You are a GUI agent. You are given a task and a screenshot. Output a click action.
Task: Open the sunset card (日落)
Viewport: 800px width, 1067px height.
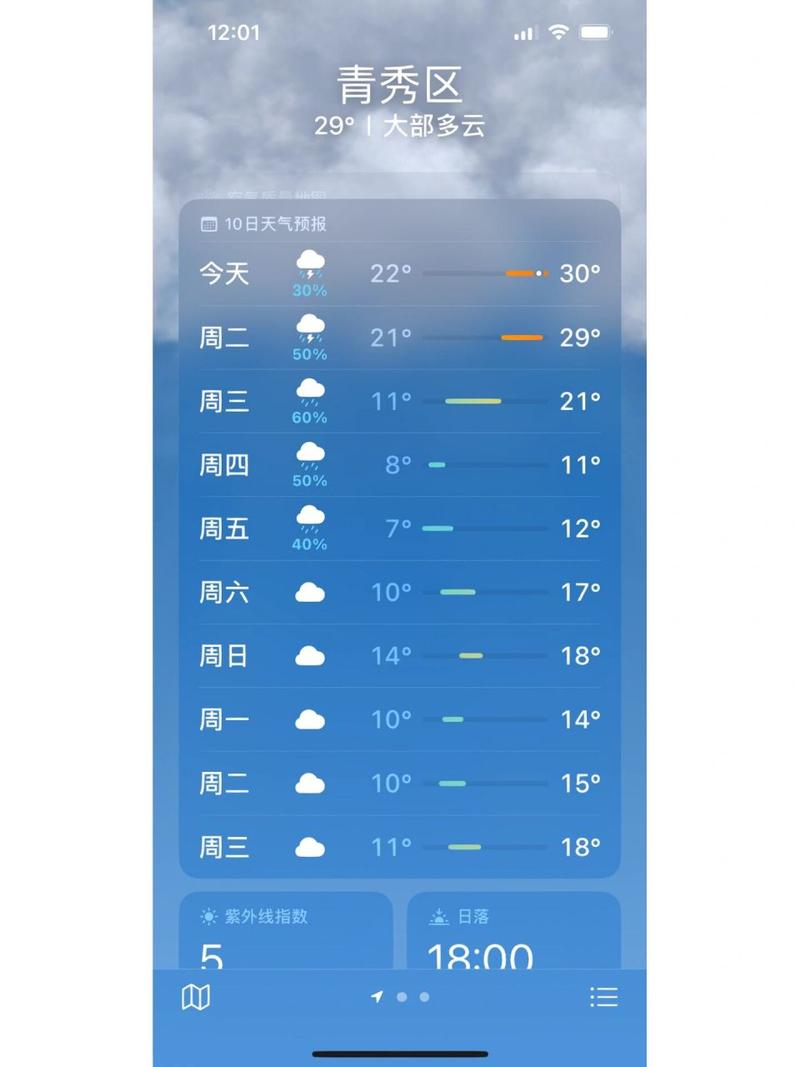point(513,932)
